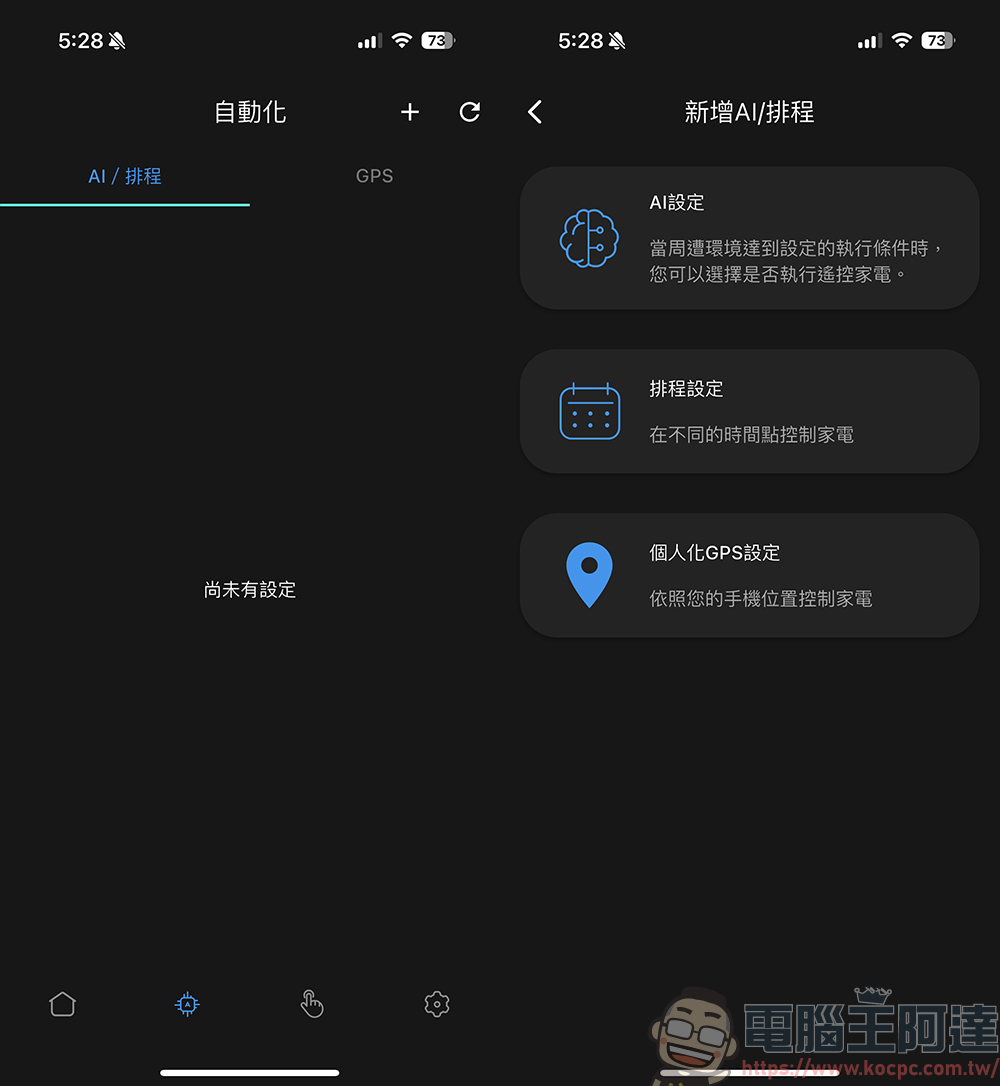This screenshot has width=1000, height=1086.
Task: Open settings gear in the bottom bar
Action: pos(437,1004)
